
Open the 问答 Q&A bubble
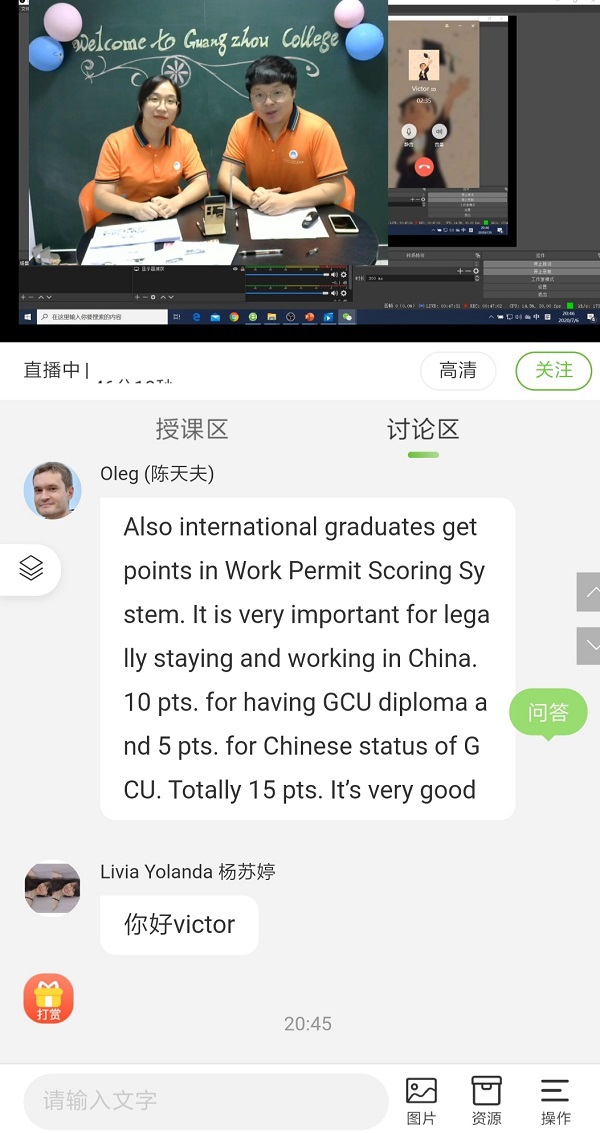point(548,712)
